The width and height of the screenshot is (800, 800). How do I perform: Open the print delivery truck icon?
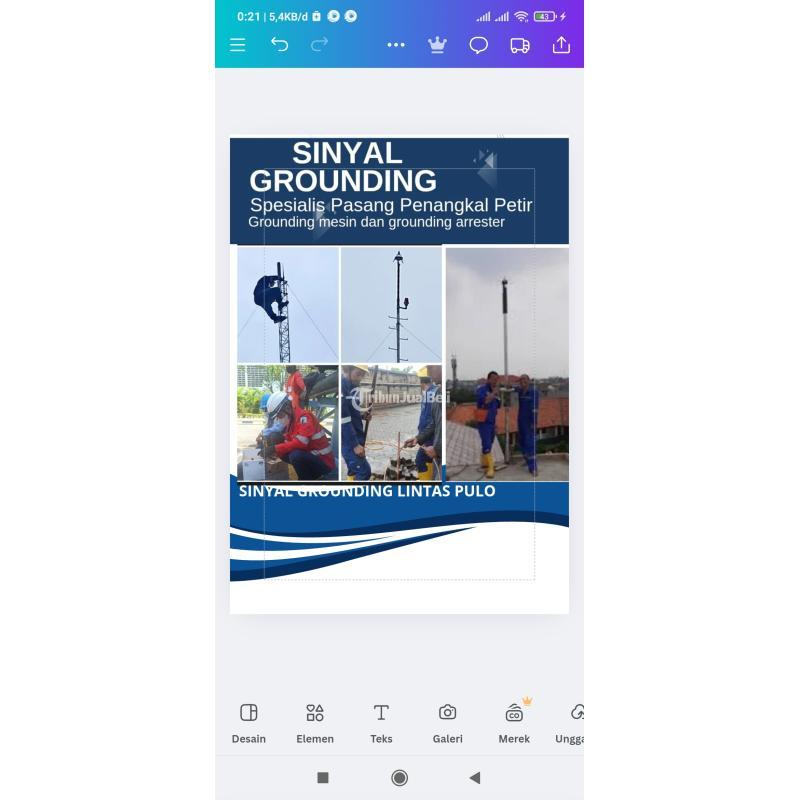pyautogui.click(x=520, y=45)
